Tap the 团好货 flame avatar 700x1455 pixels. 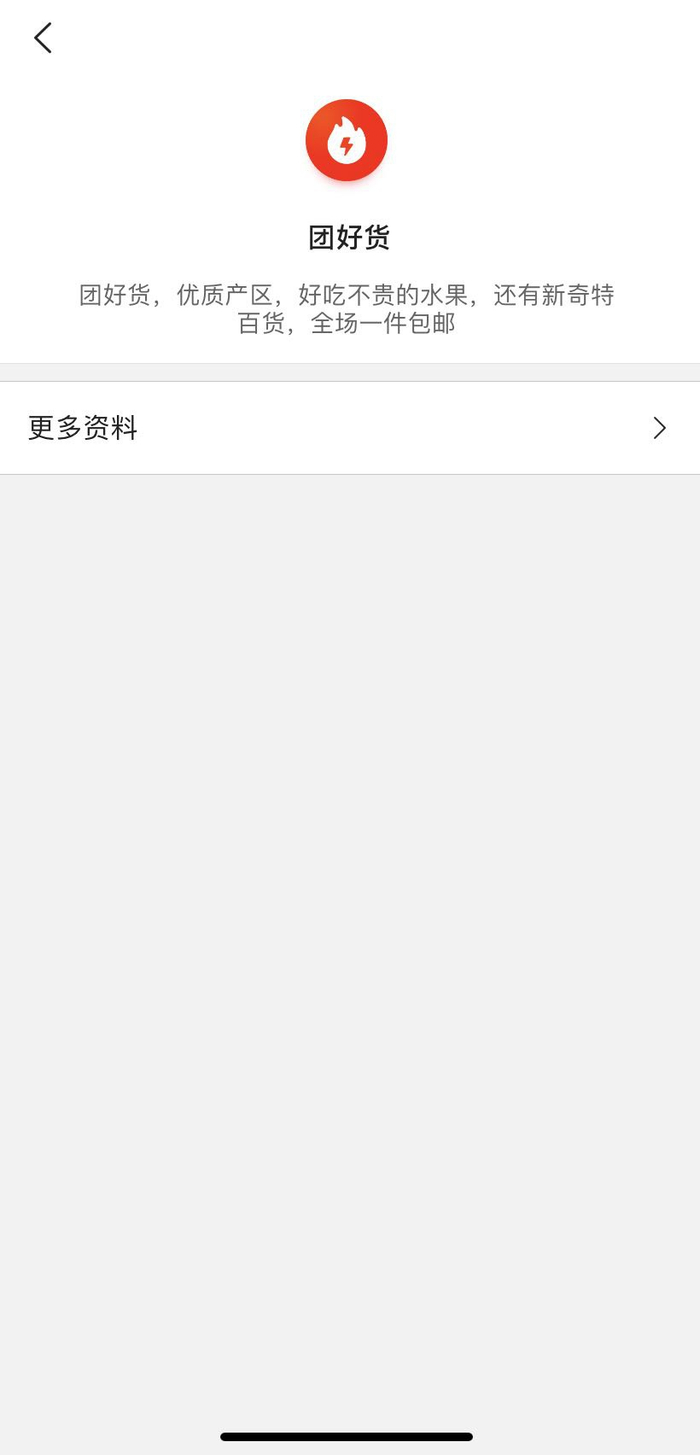[x=346, y=141]
